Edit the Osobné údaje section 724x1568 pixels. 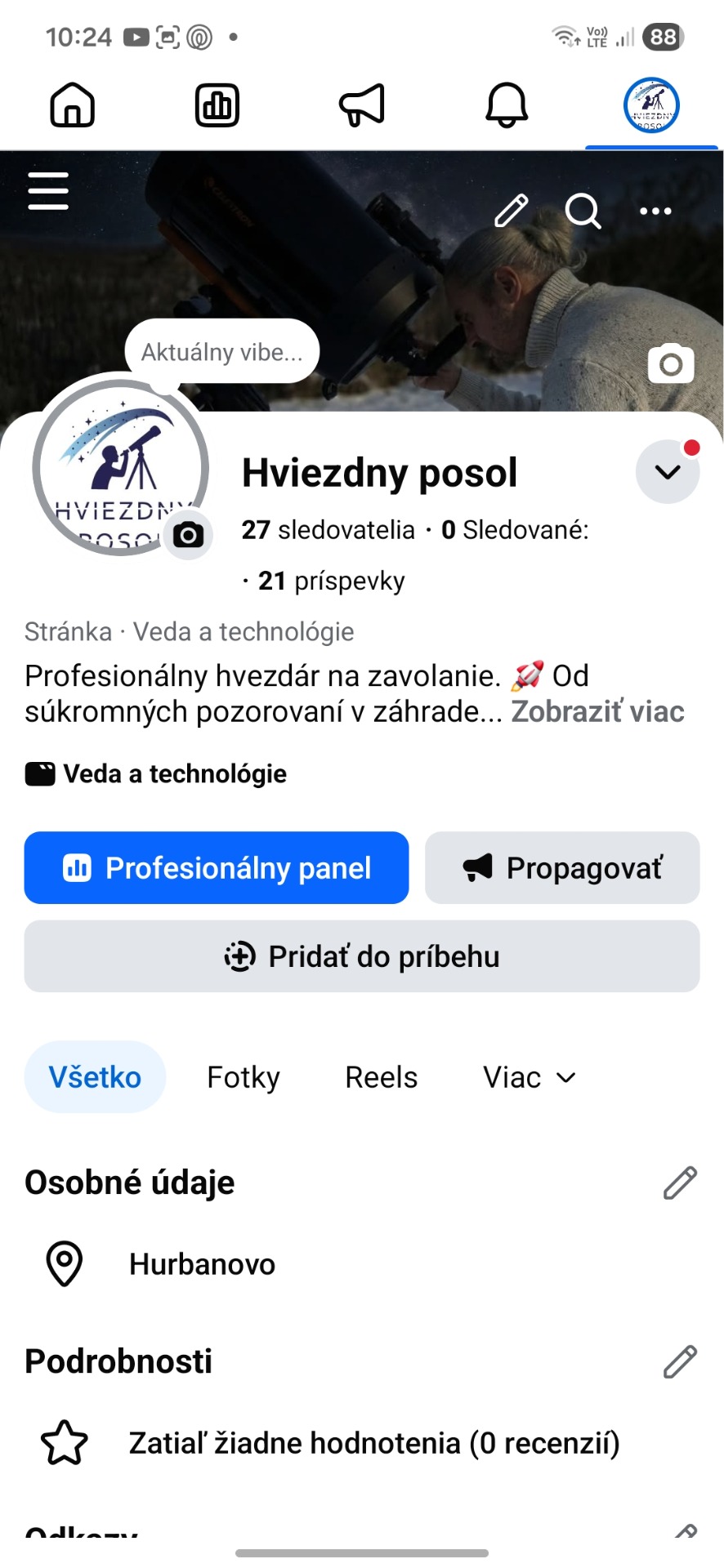(x=680, y=1183)
